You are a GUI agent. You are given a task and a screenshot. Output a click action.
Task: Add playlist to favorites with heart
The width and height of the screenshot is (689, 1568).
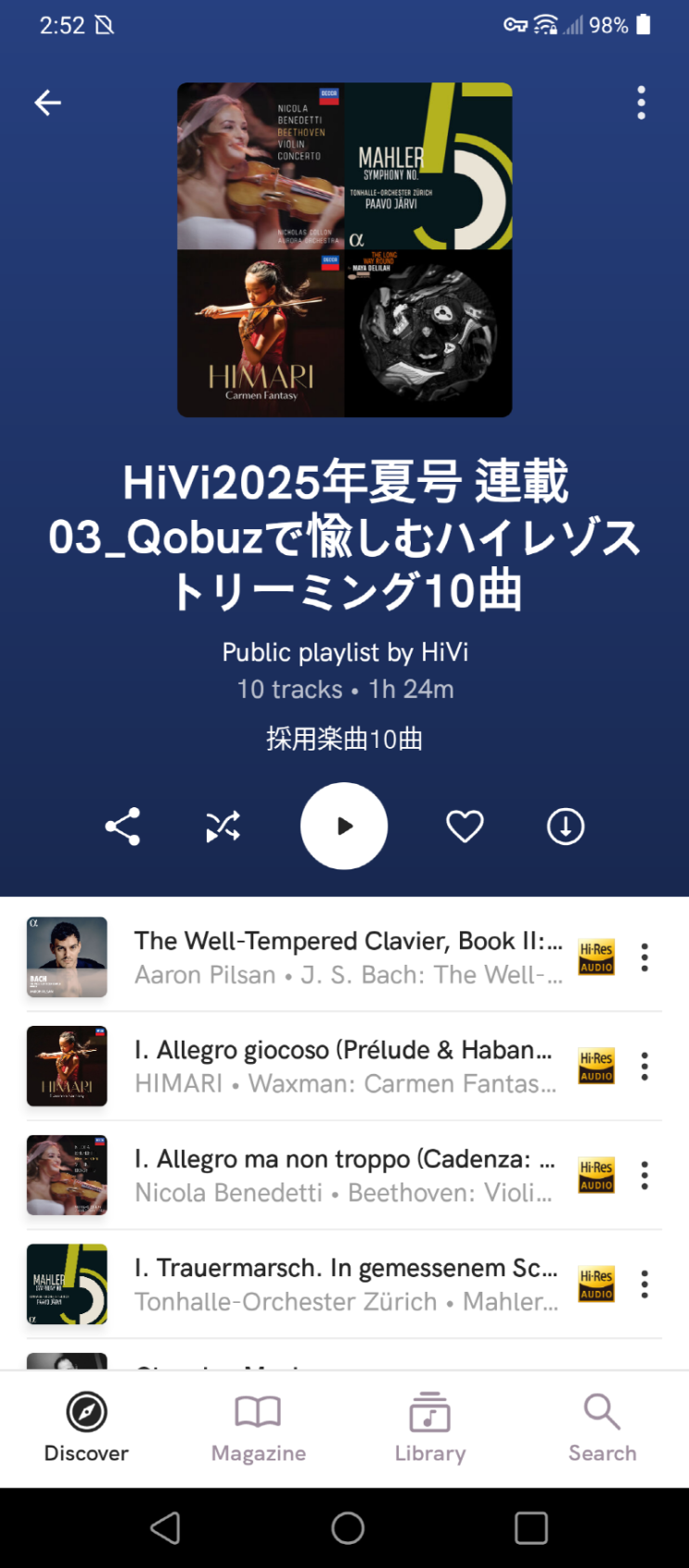point(465,826)
